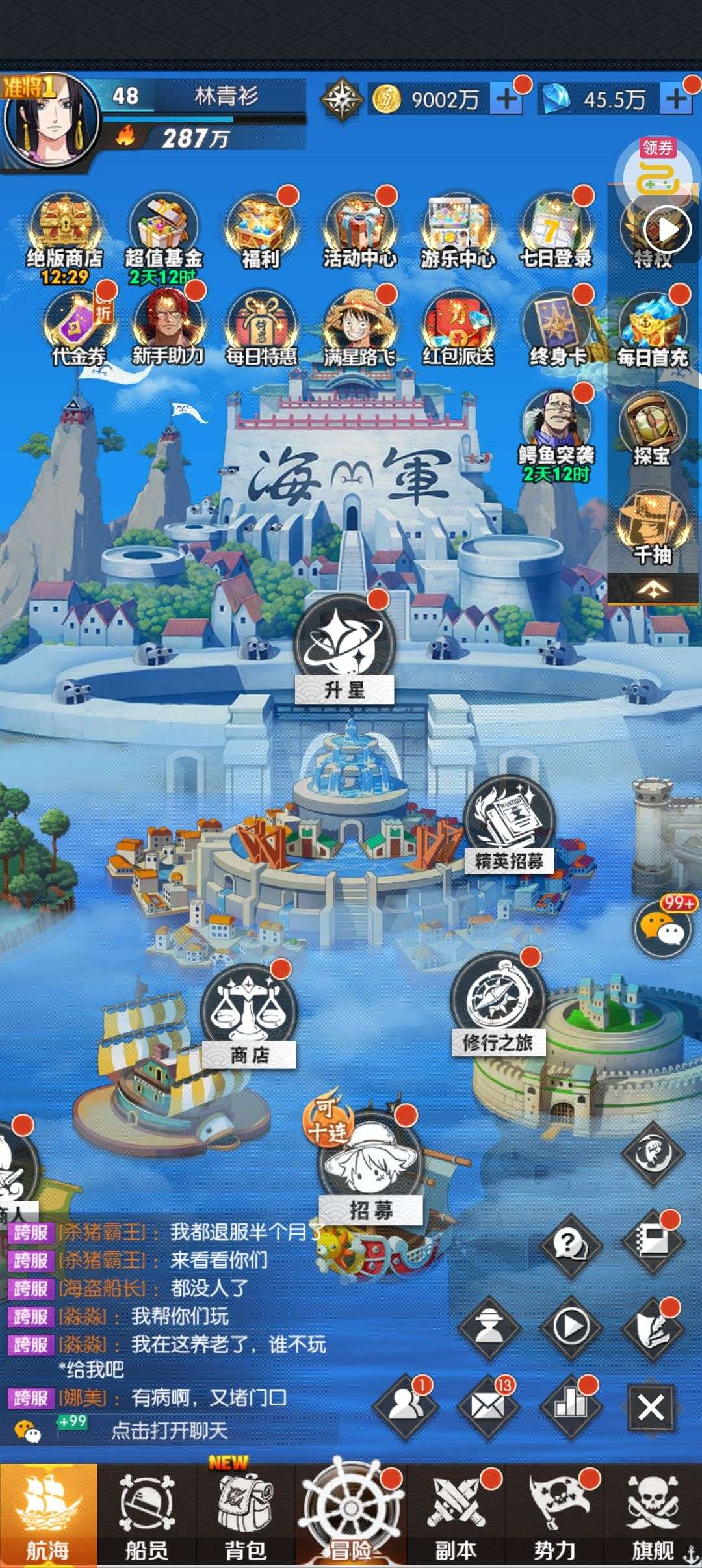Collapse the side panel under 千抽

pyautogui.click(x=654, y=589)
